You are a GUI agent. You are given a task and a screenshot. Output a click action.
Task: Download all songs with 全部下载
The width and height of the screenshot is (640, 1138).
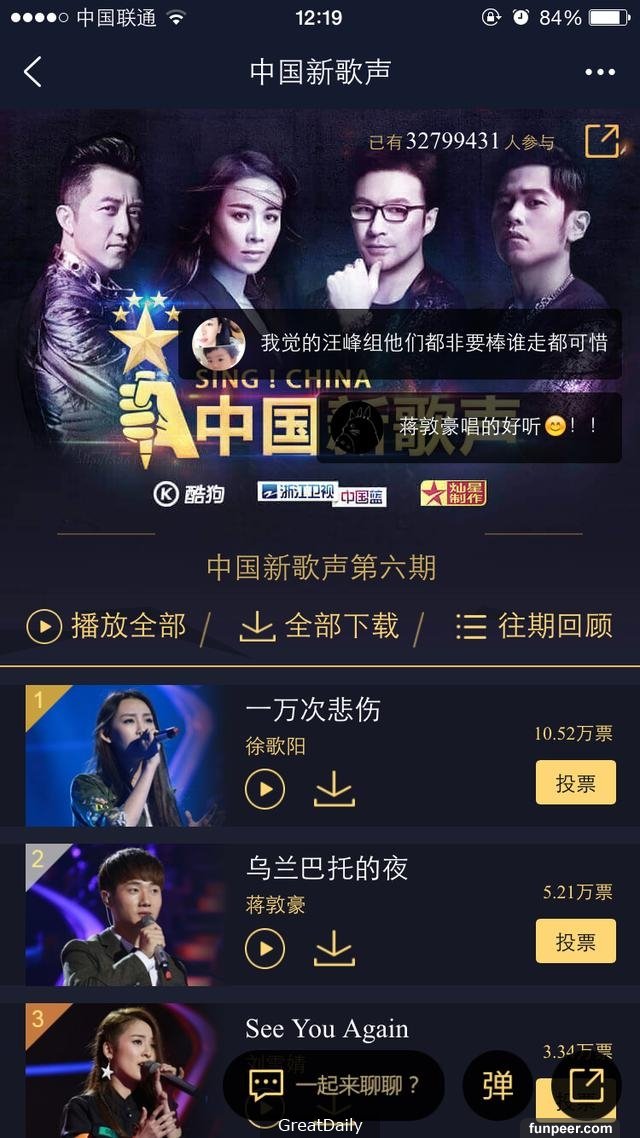tap(320, 627)
